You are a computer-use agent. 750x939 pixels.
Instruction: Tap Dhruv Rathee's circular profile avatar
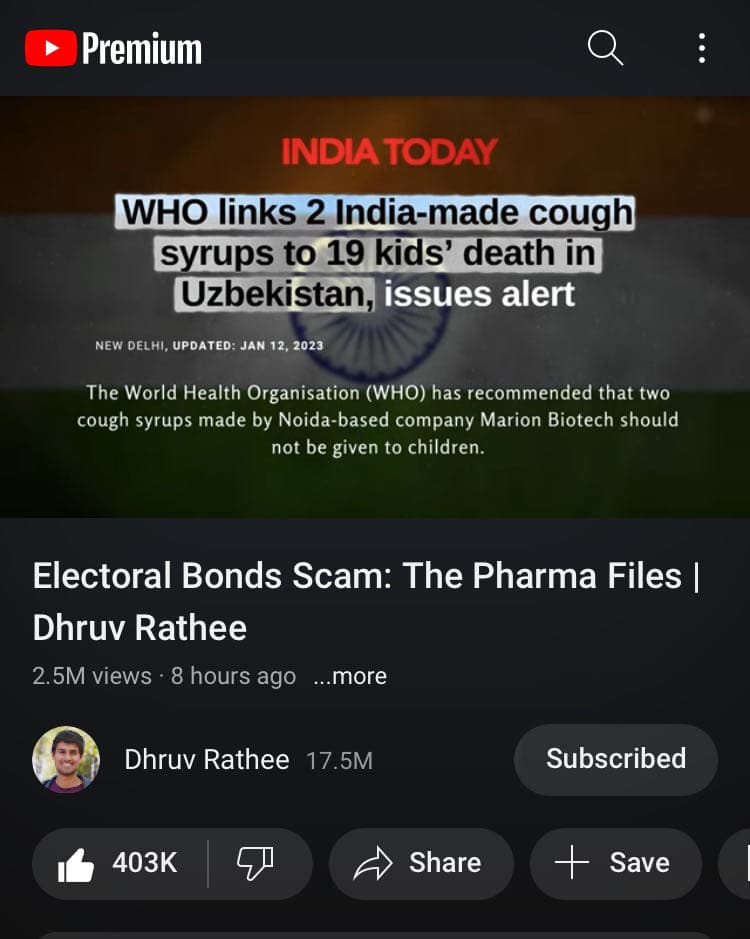coord(66,760)
